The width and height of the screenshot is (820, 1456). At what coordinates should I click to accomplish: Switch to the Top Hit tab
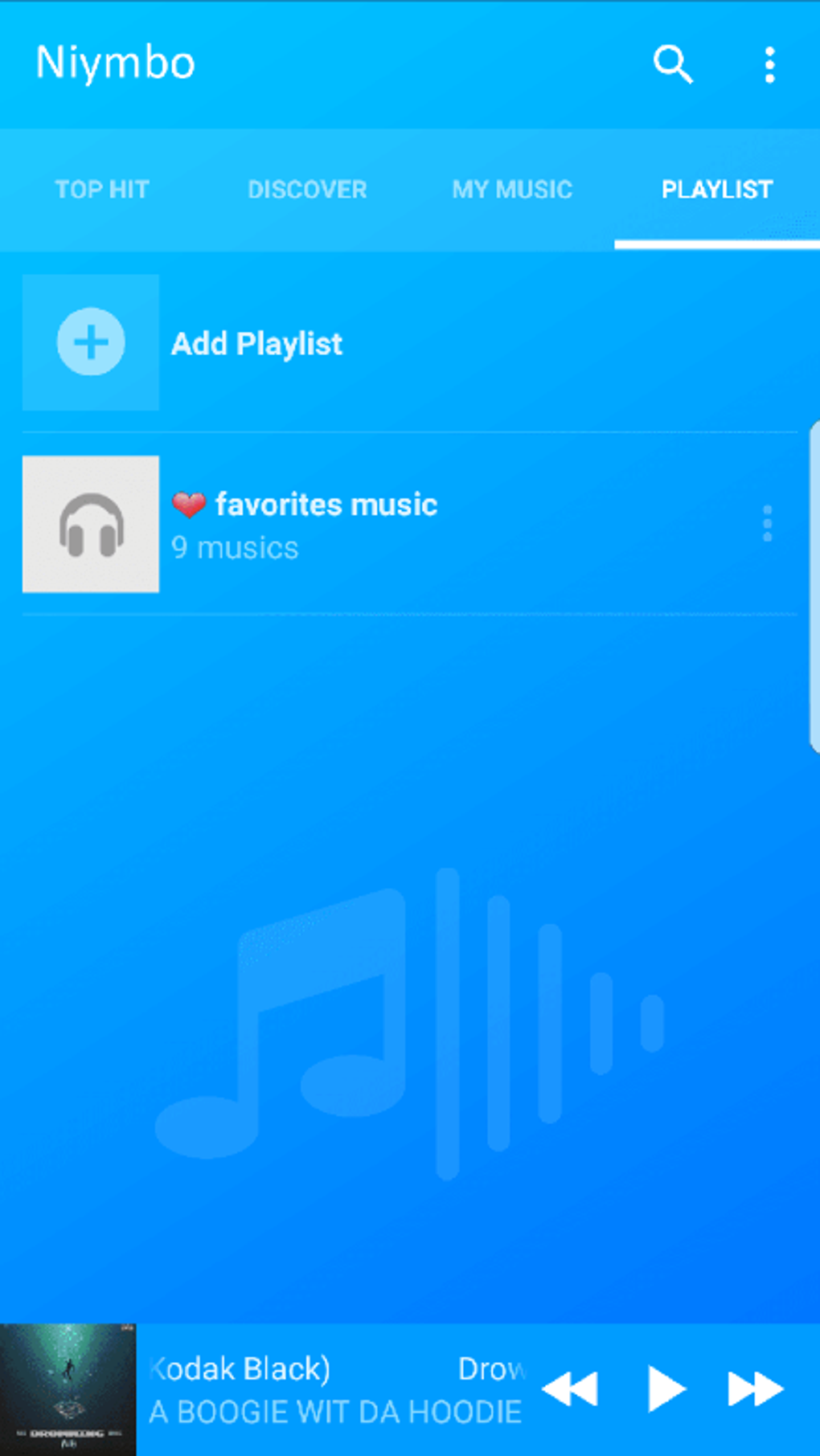pyautogui.click(x=102, y=190)
